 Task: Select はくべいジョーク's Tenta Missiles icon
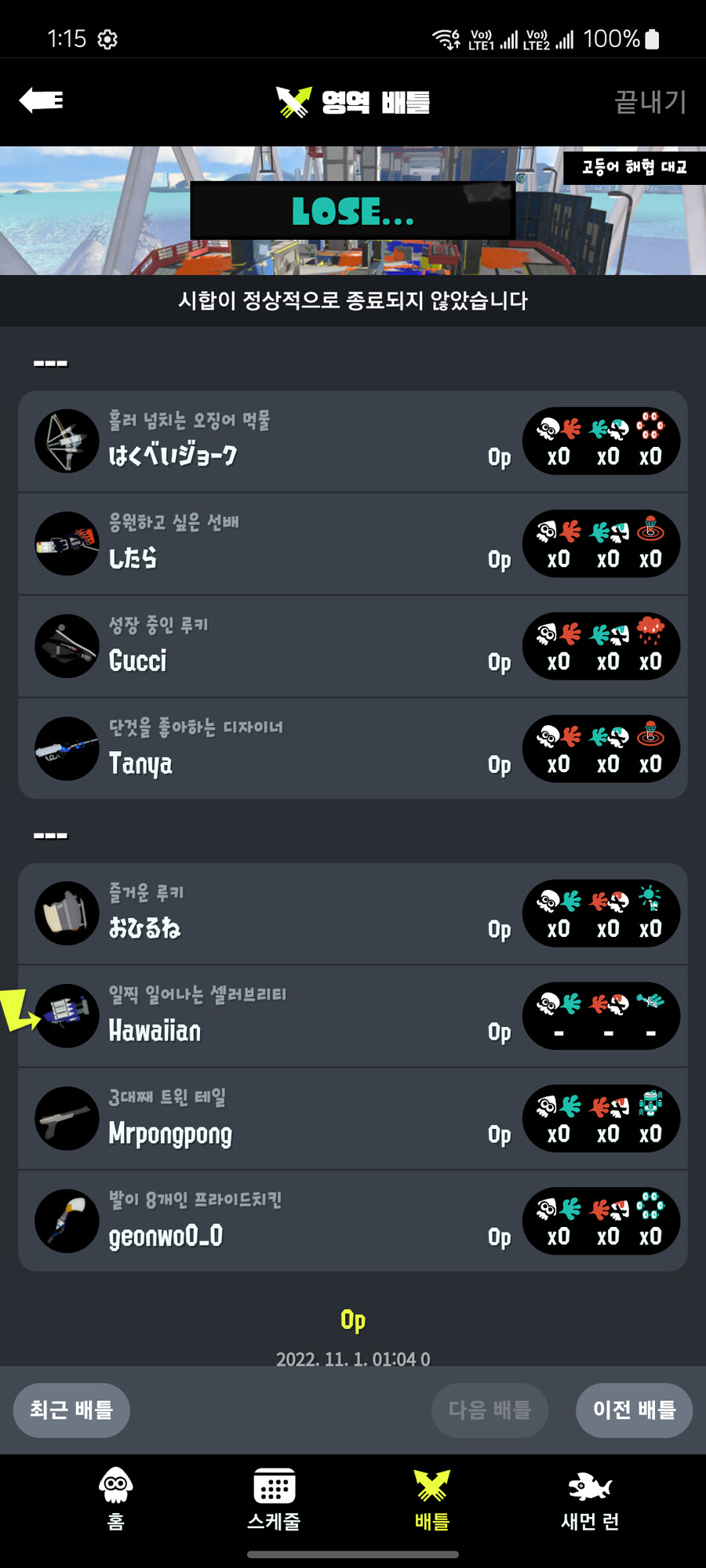[650, 423]
